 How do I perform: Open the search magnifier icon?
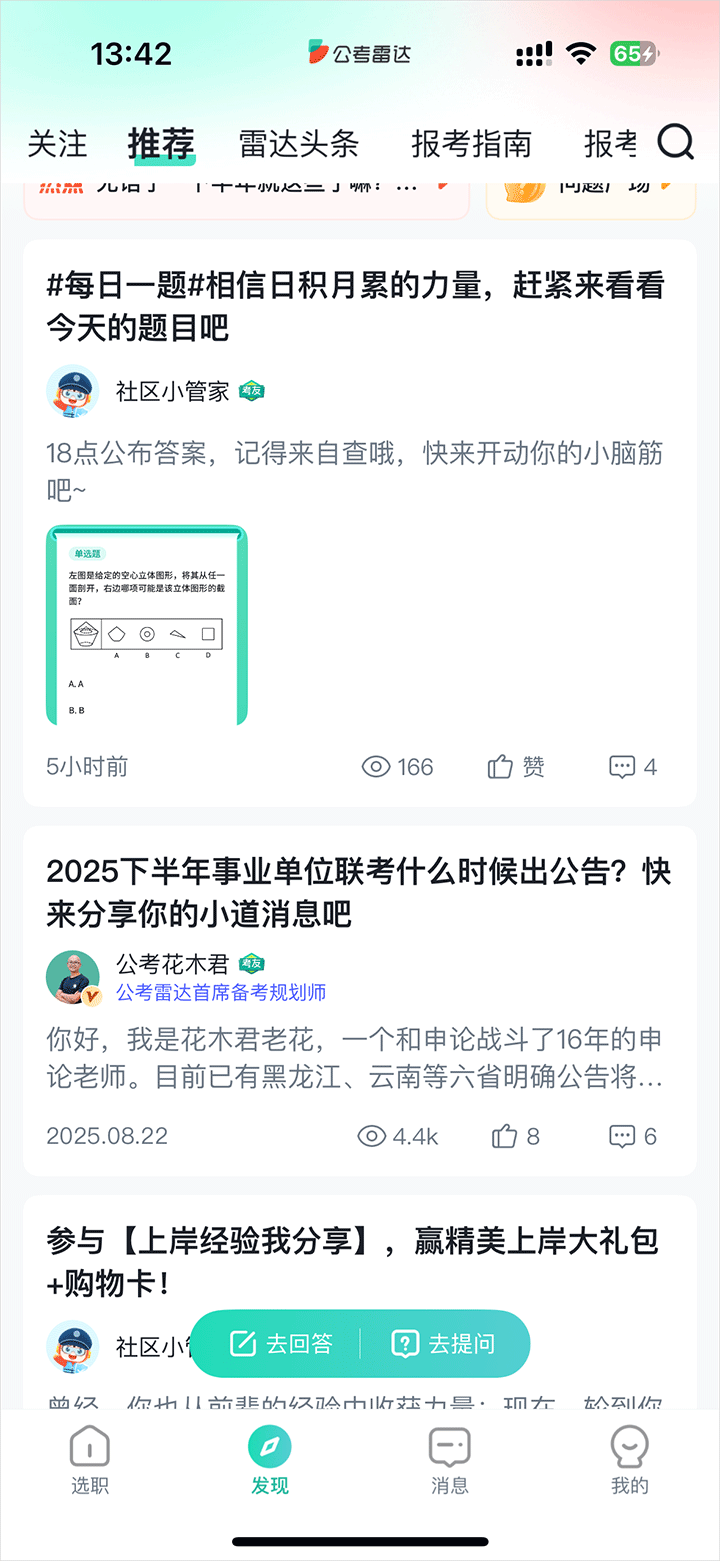(x=676, y=143)
